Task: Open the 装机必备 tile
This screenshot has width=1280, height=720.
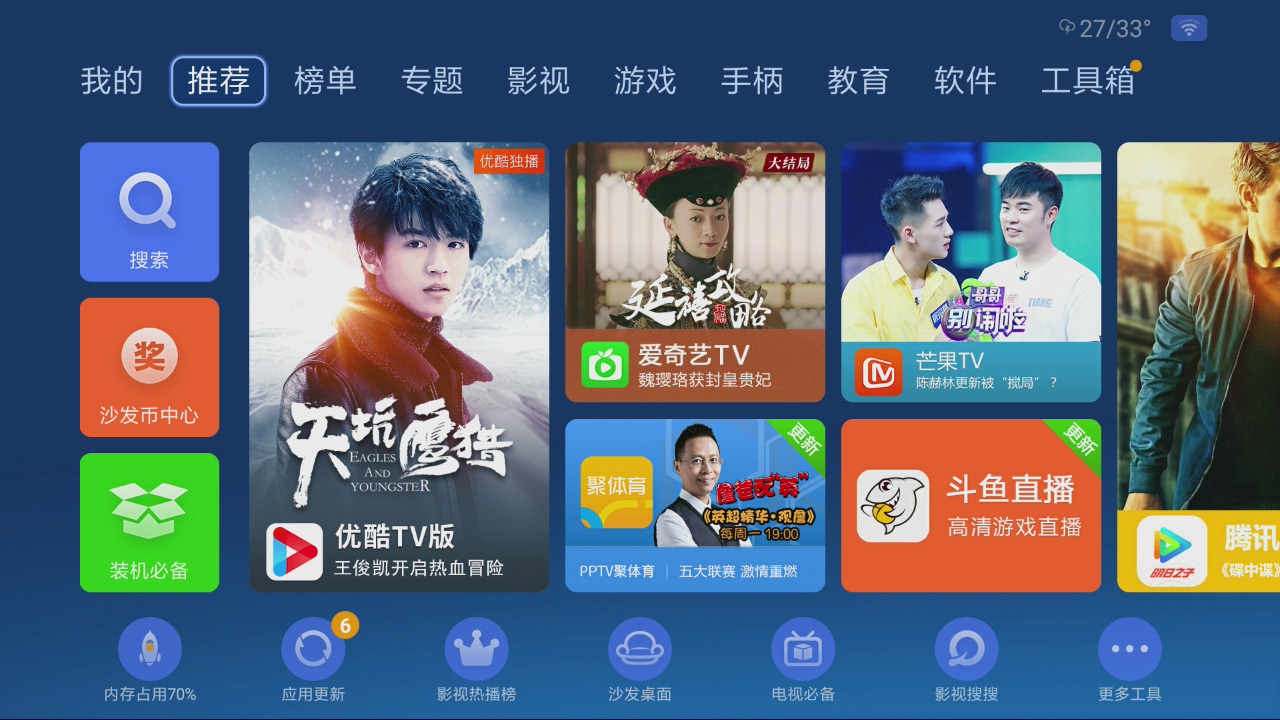Action: tap(149, 522)
